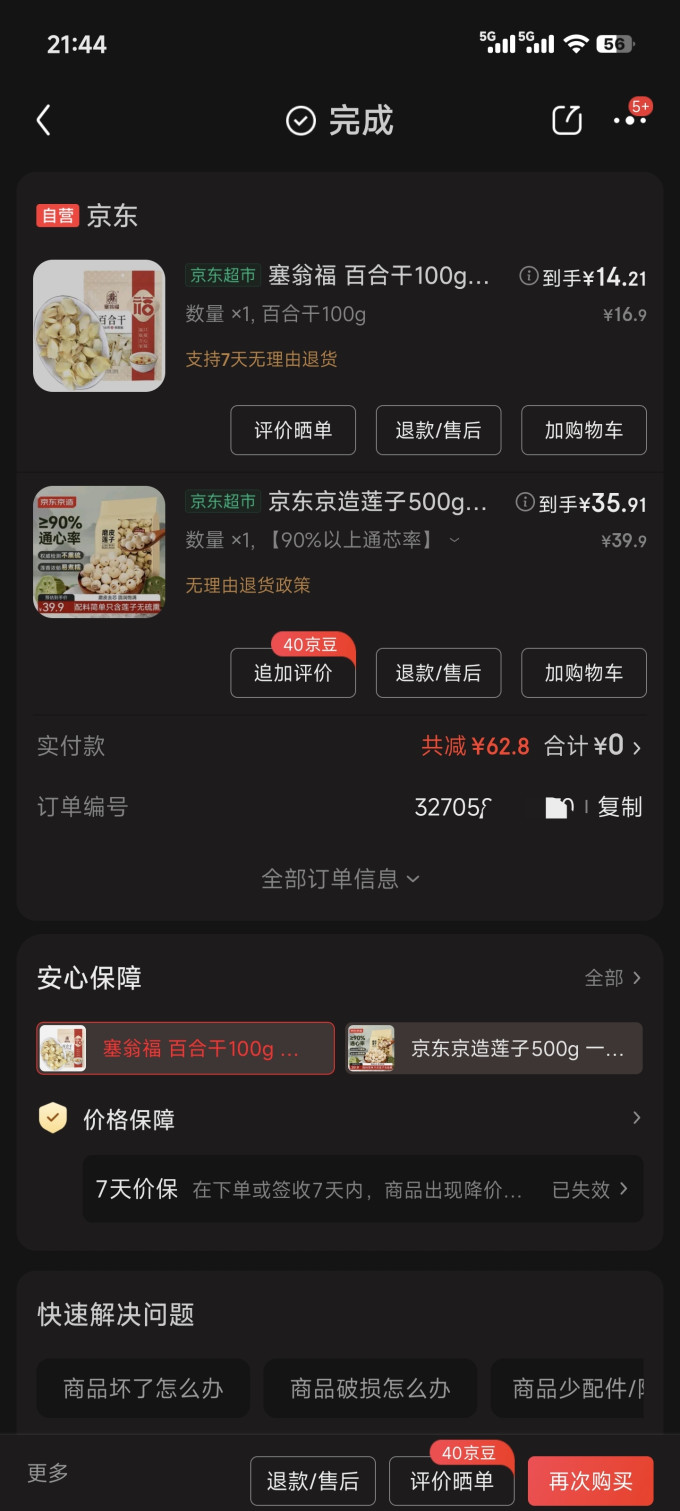This screenshot has width=680, height=1511.
Task: Tap 再次购买 at the bottom
Action: click(x=590, y=1481)
